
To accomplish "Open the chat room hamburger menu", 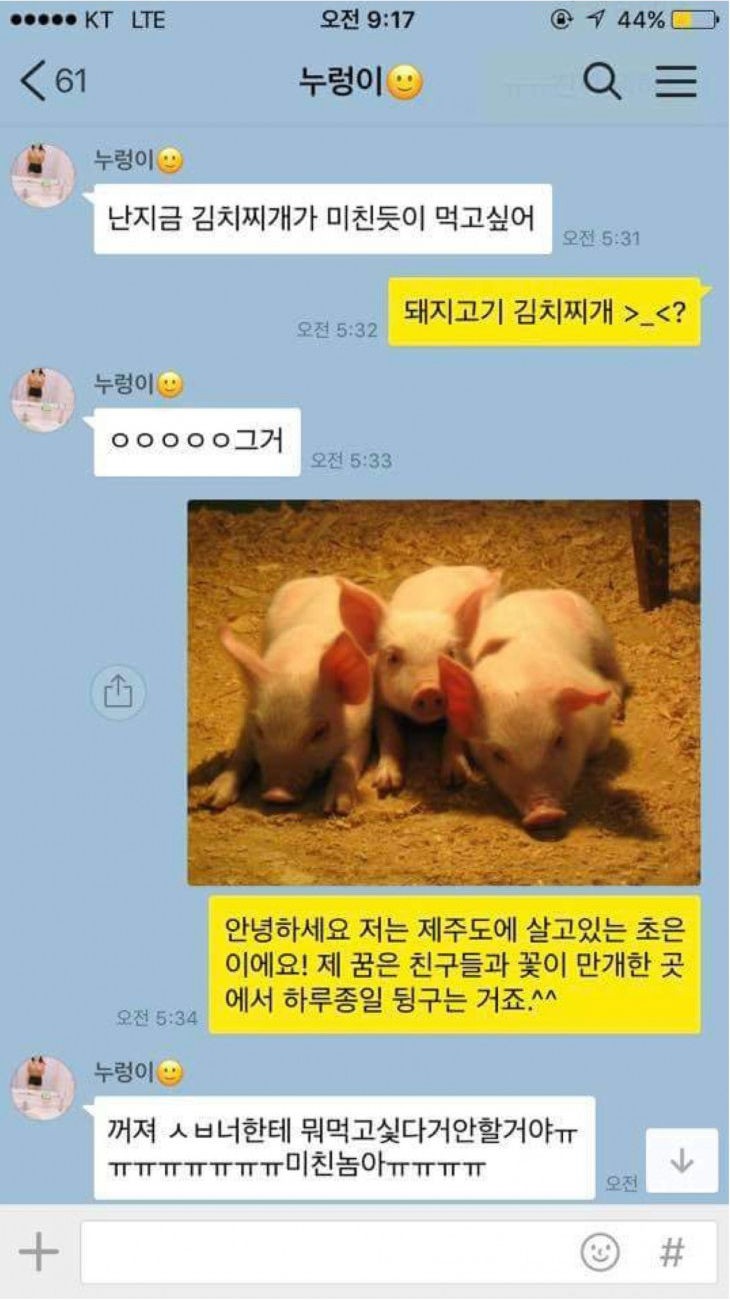I will tap(676, 82).
